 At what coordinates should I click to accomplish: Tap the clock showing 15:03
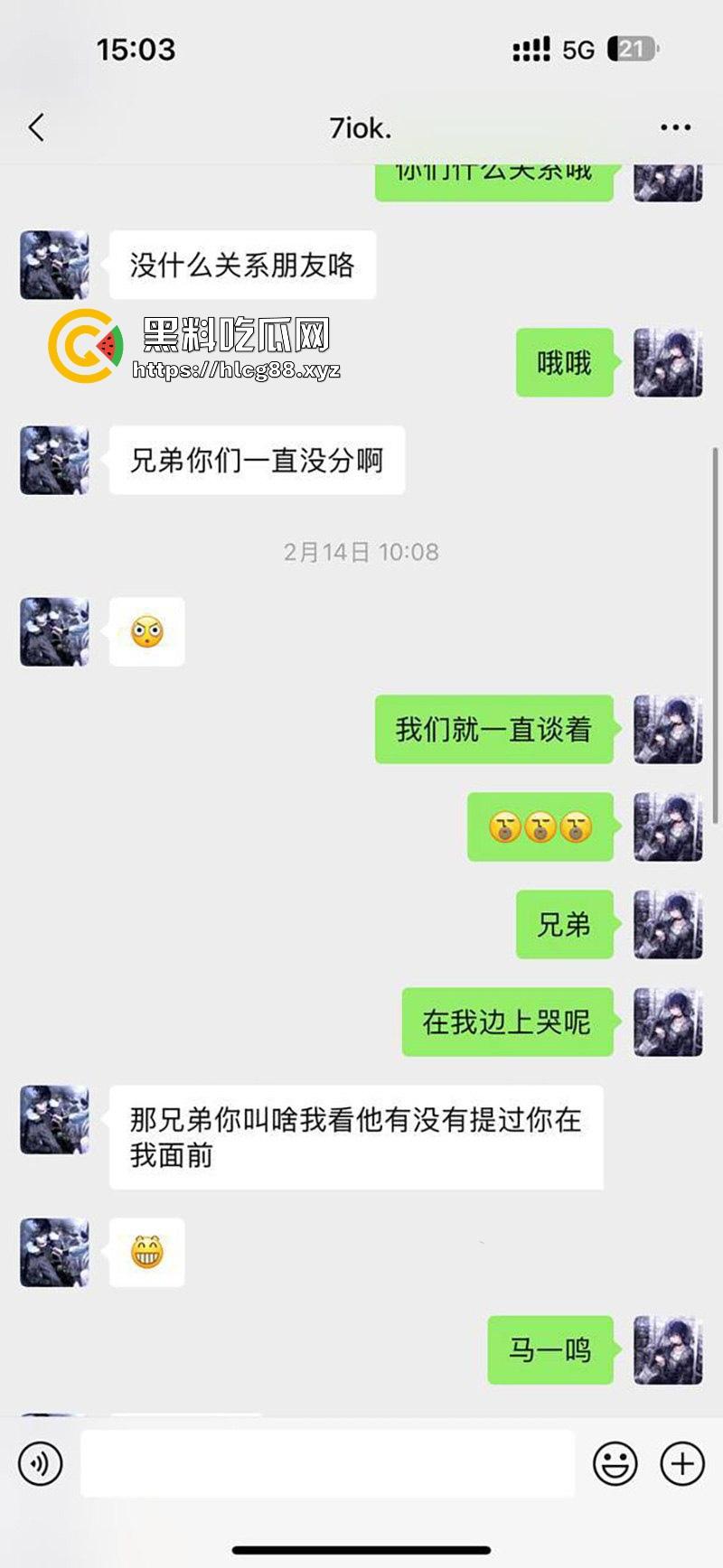pos(137,50)
